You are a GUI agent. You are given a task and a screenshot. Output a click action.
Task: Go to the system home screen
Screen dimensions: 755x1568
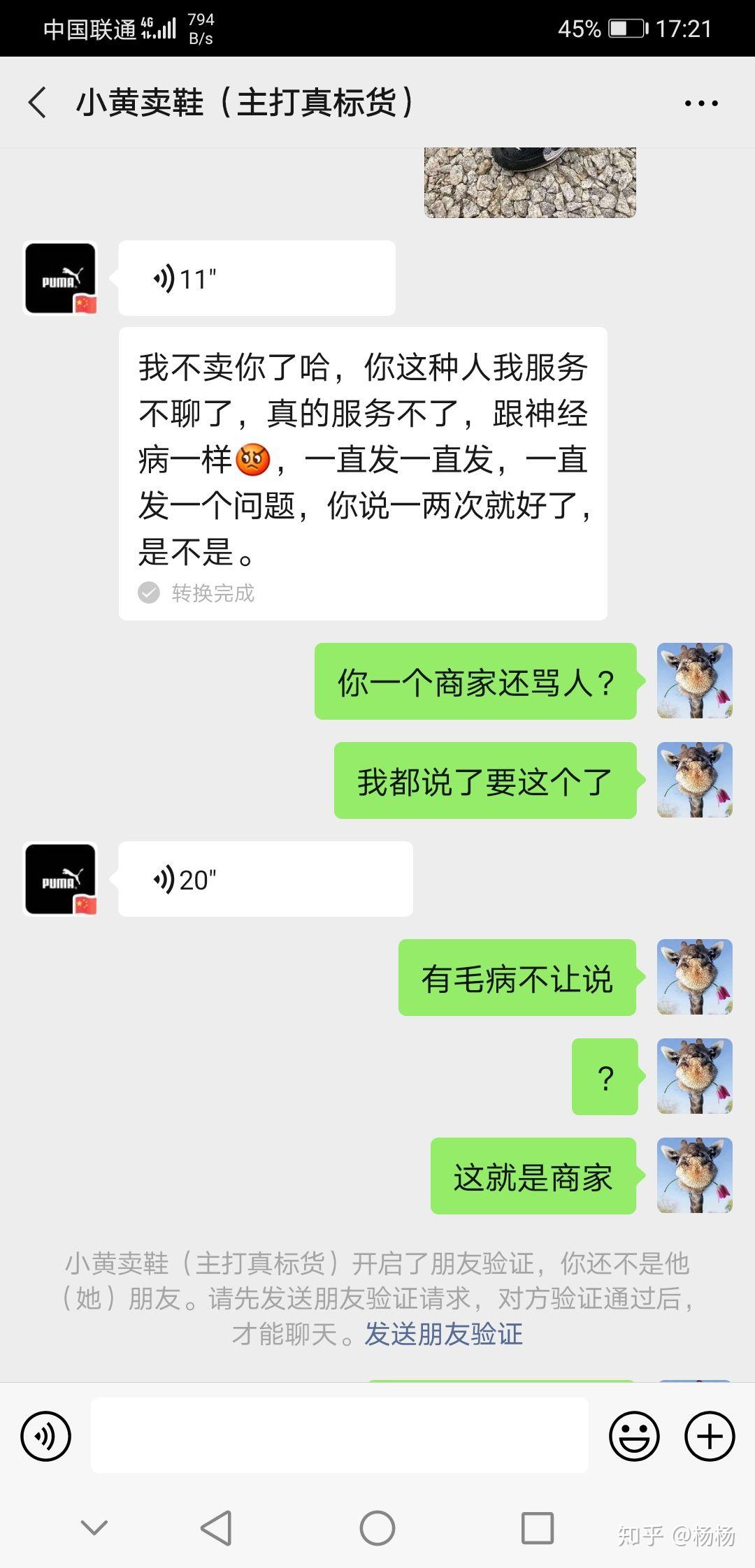click(x=377, y=1528)
